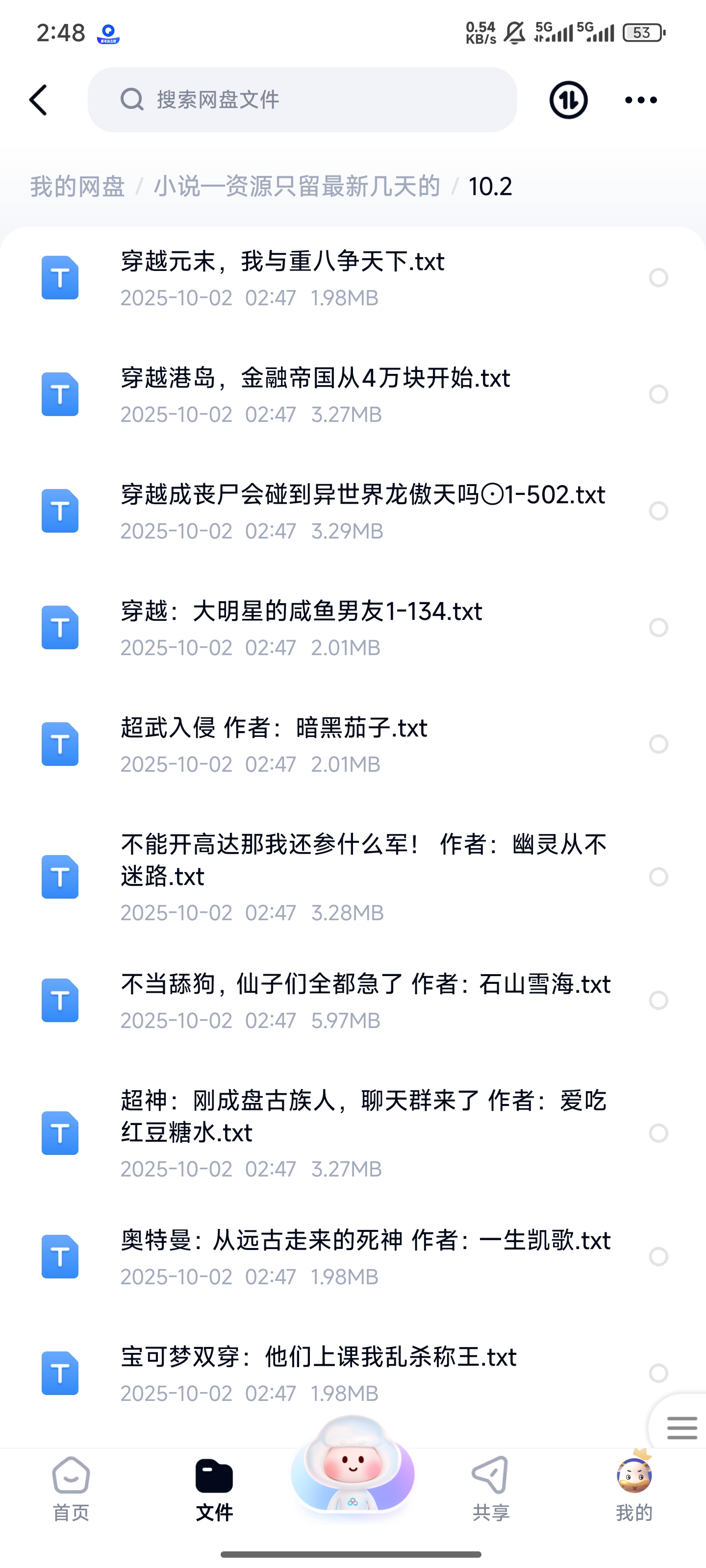Viewport: 706px width, 1568px height.
Task: Mark 宝可梦双穿：他们上课我乱杀称王.txt as selected
Action: tap(658, 1373)
